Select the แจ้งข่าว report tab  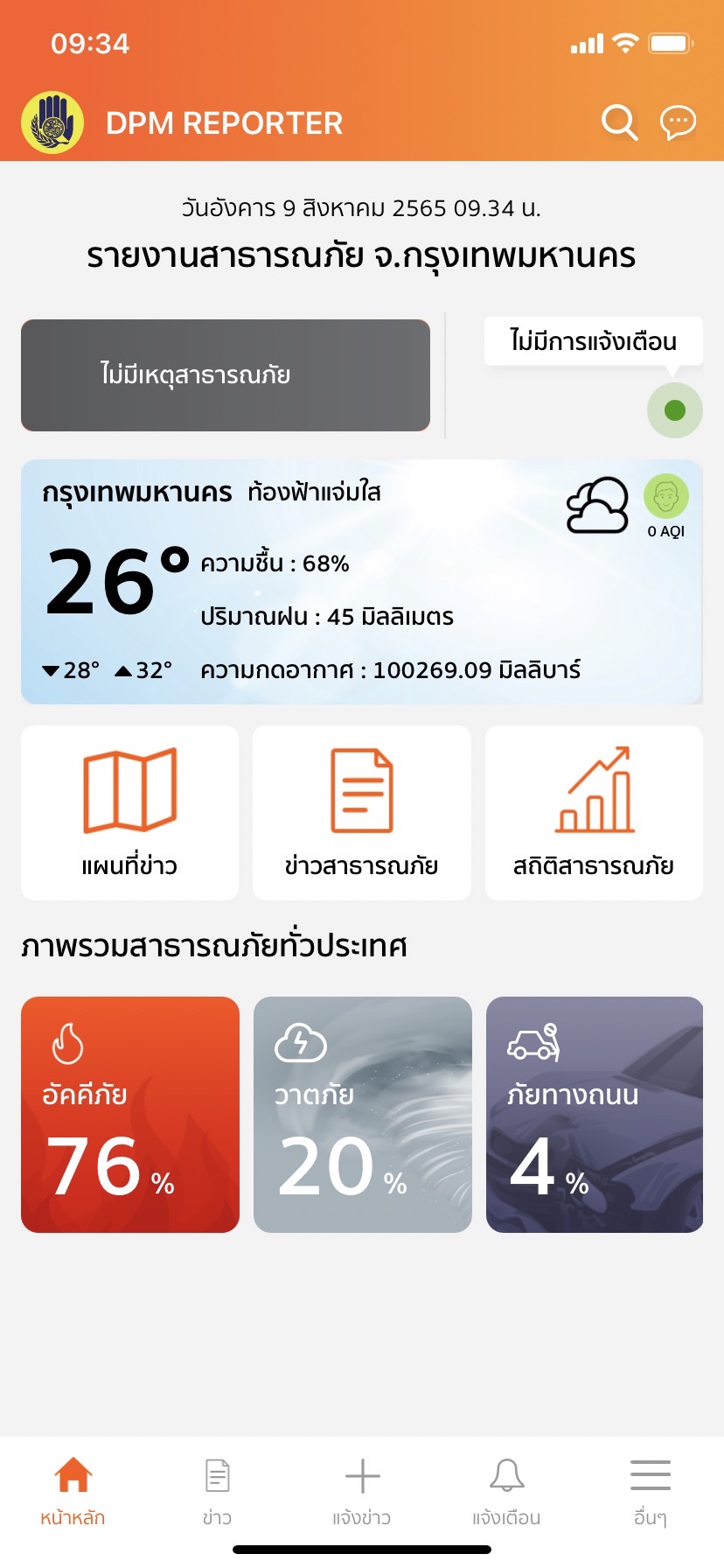362,1491
